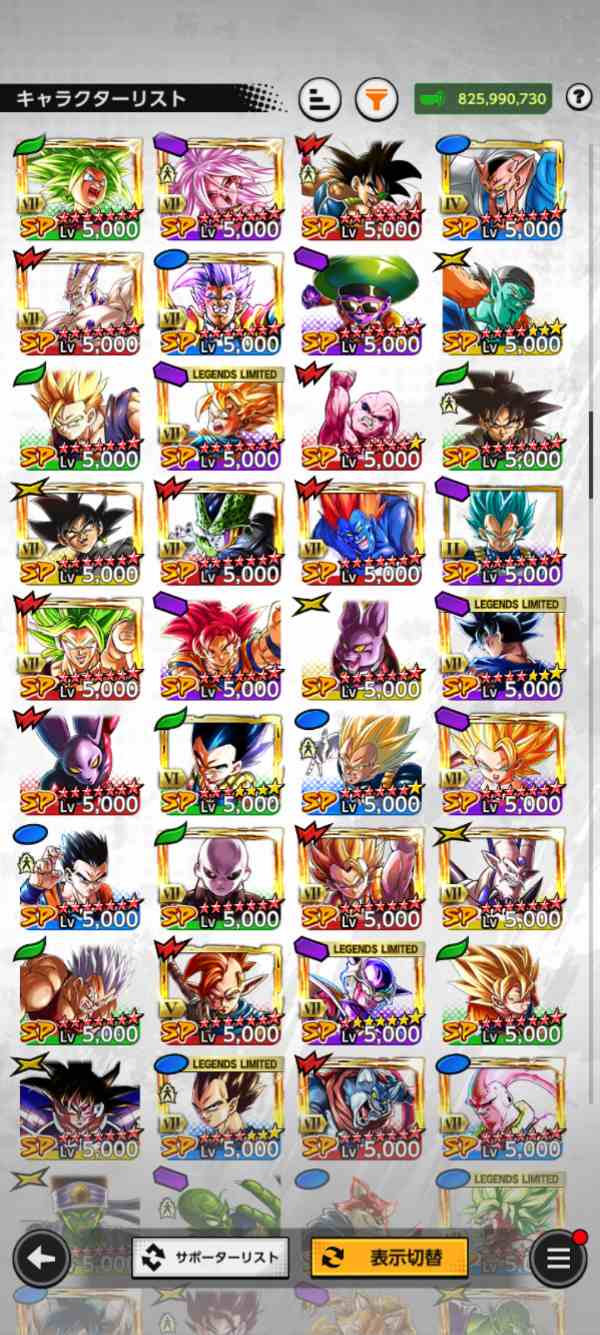
Task: Tap the 表示切替 display switch button
Action: tap(389, 1257)
